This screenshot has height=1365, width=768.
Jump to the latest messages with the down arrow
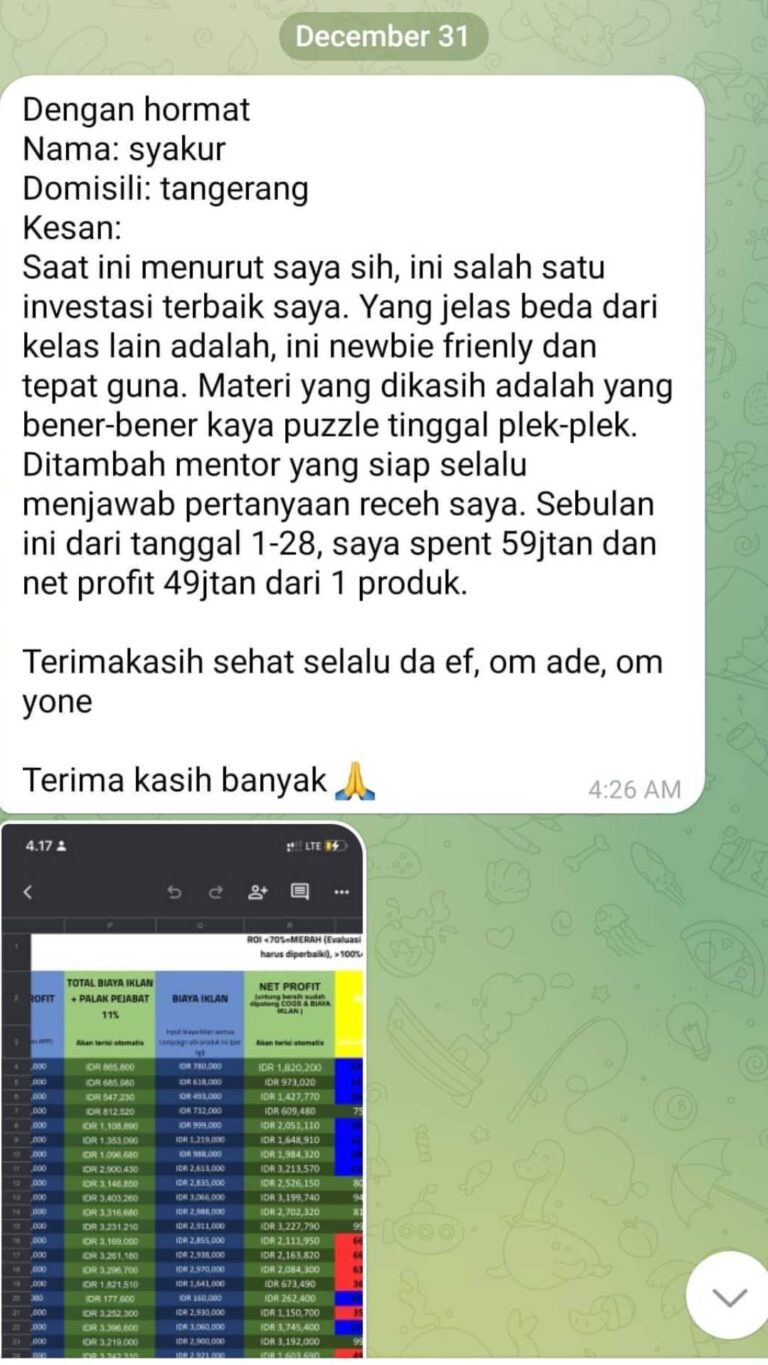click(x=728, y=1297)
